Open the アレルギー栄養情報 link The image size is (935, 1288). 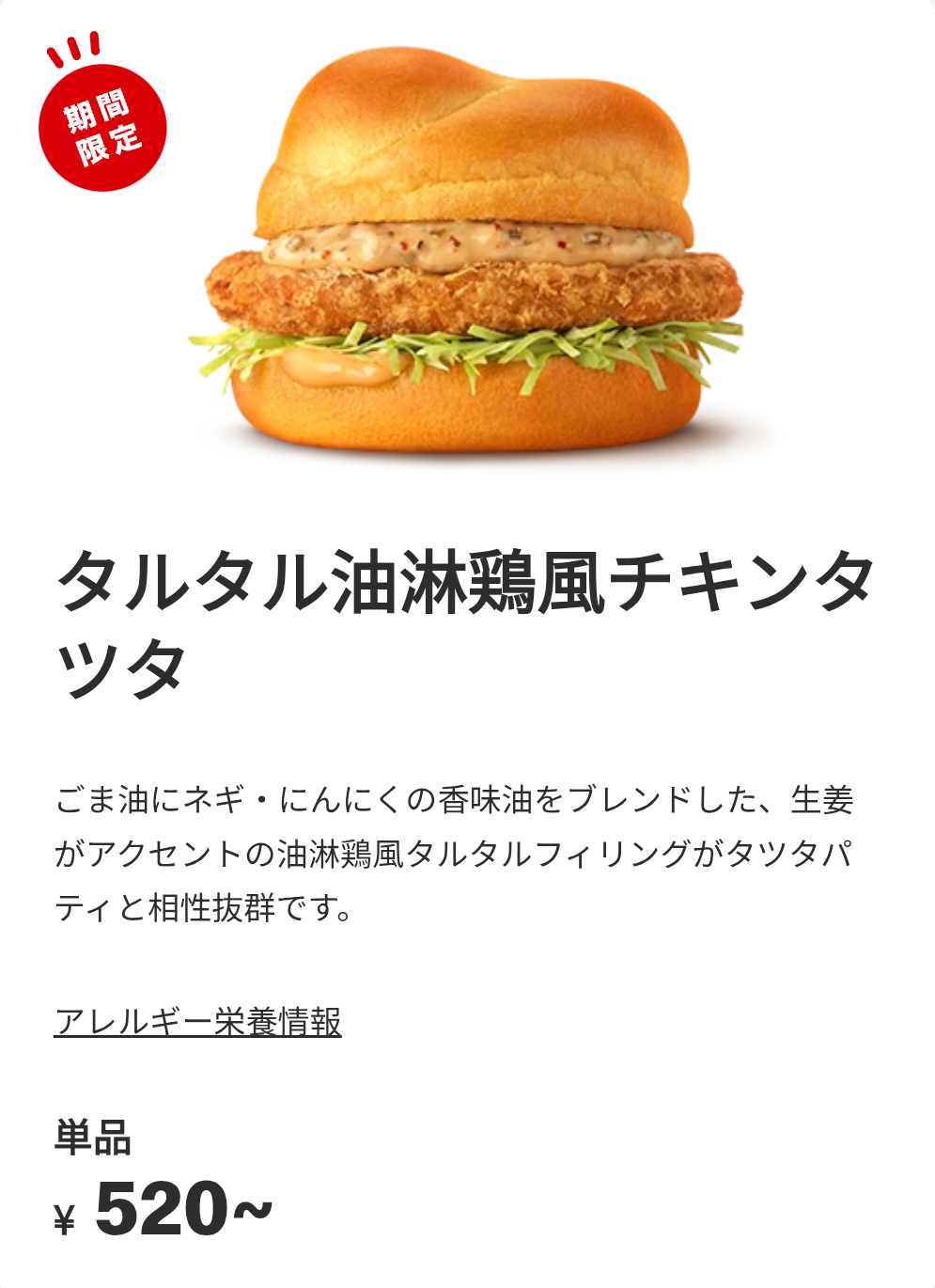[198, 1021]
